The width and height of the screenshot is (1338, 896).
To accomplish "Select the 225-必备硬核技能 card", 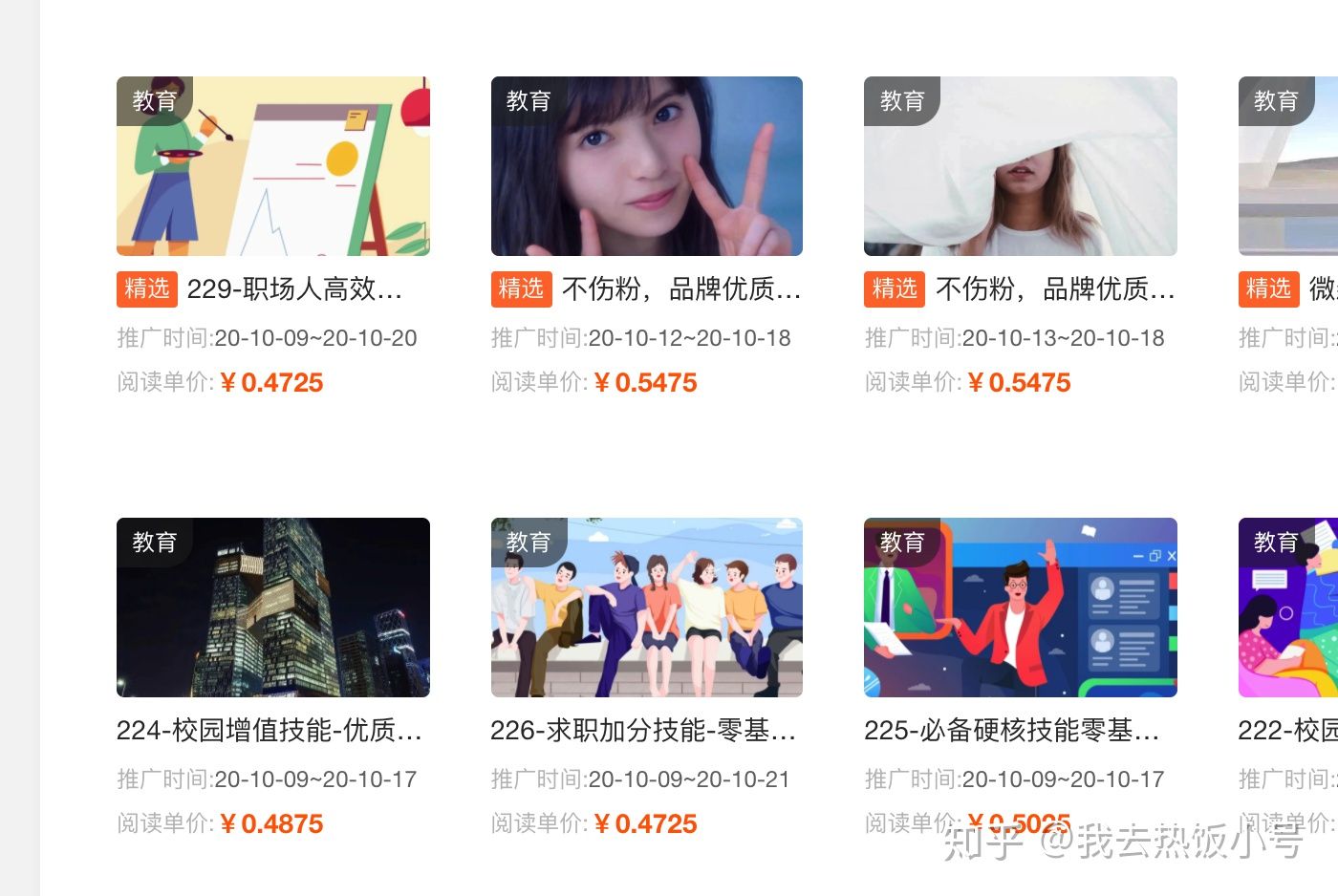I will point(1020,608).
